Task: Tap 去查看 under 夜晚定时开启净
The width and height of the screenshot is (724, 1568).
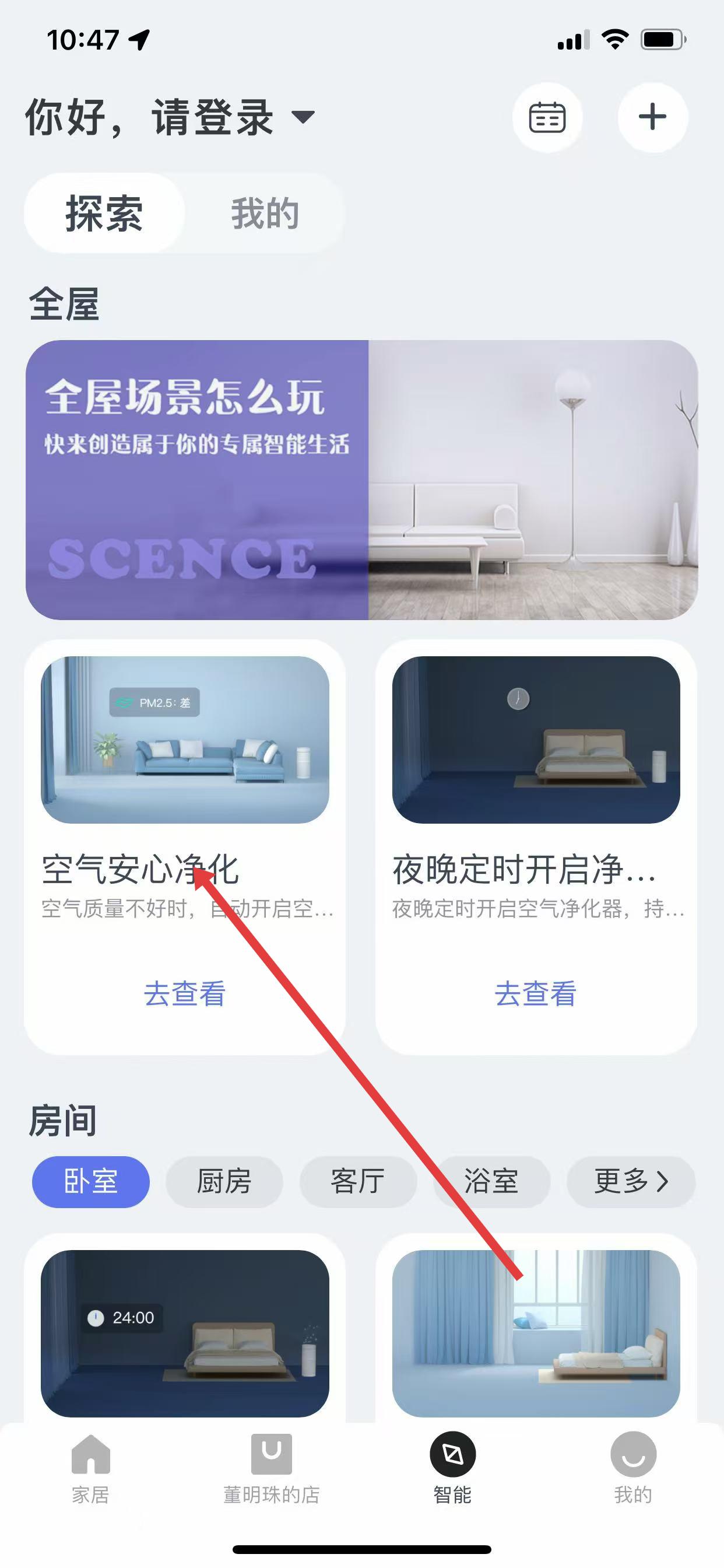Action: (535, 994)
